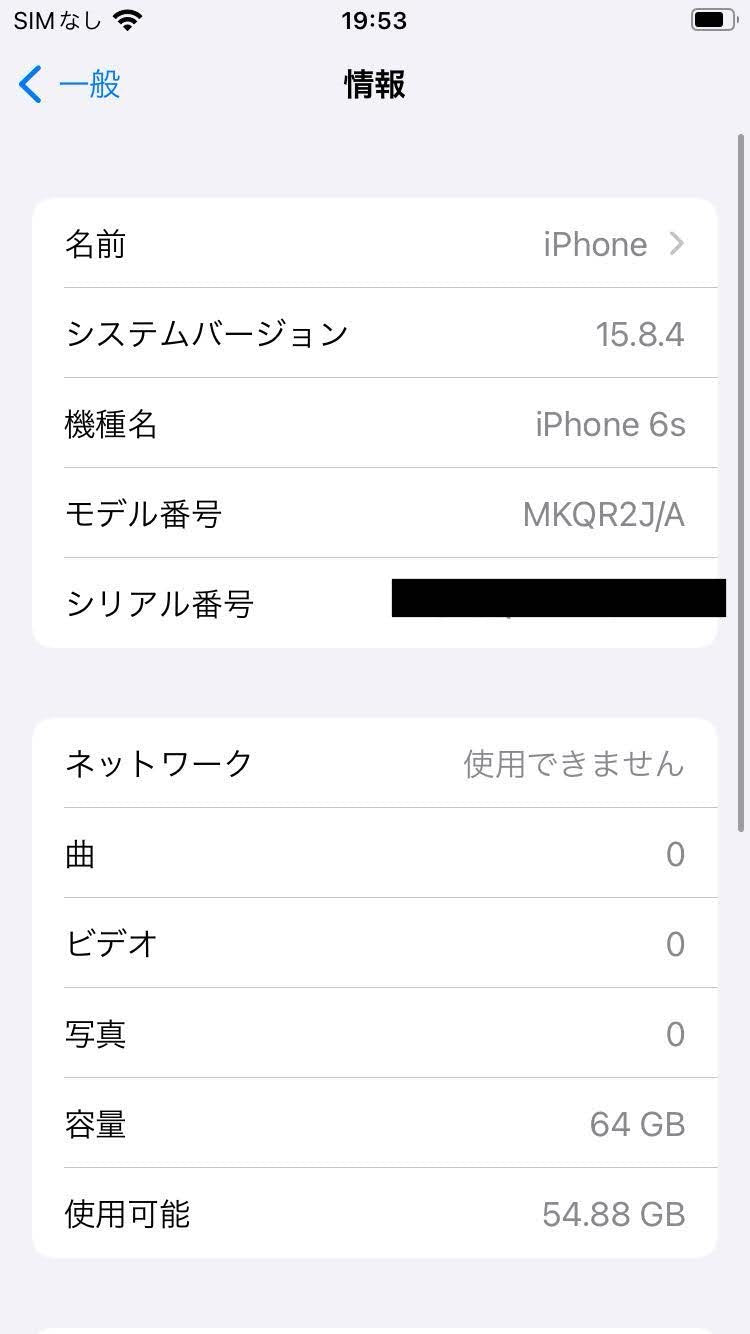Tap the SIMなし carrier indicator
This screenshot has height=1334, width=750.
(55, 17)
